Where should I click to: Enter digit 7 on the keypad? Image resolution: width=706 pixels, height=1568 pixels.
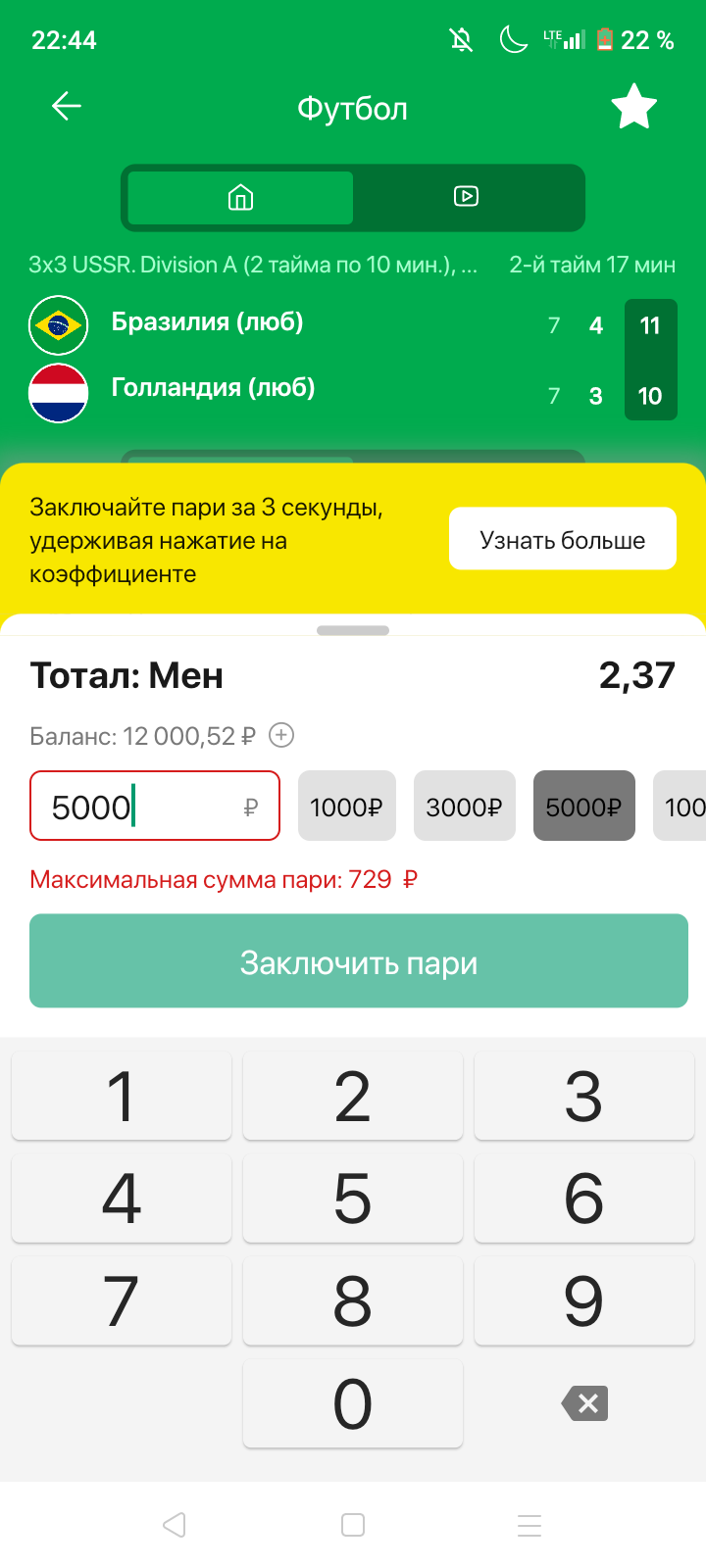click(x=122, y=1300)
